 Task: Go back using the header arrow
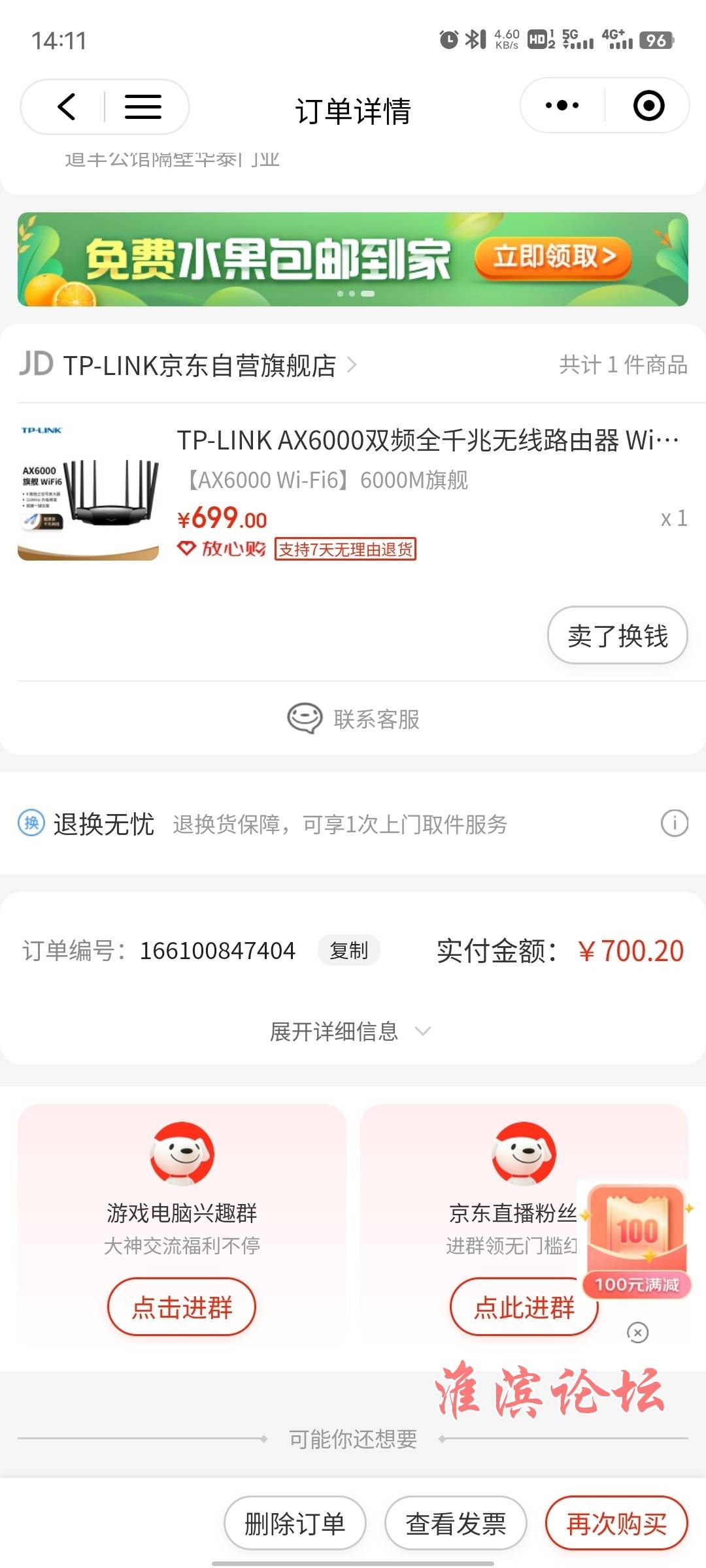[67, 106]
